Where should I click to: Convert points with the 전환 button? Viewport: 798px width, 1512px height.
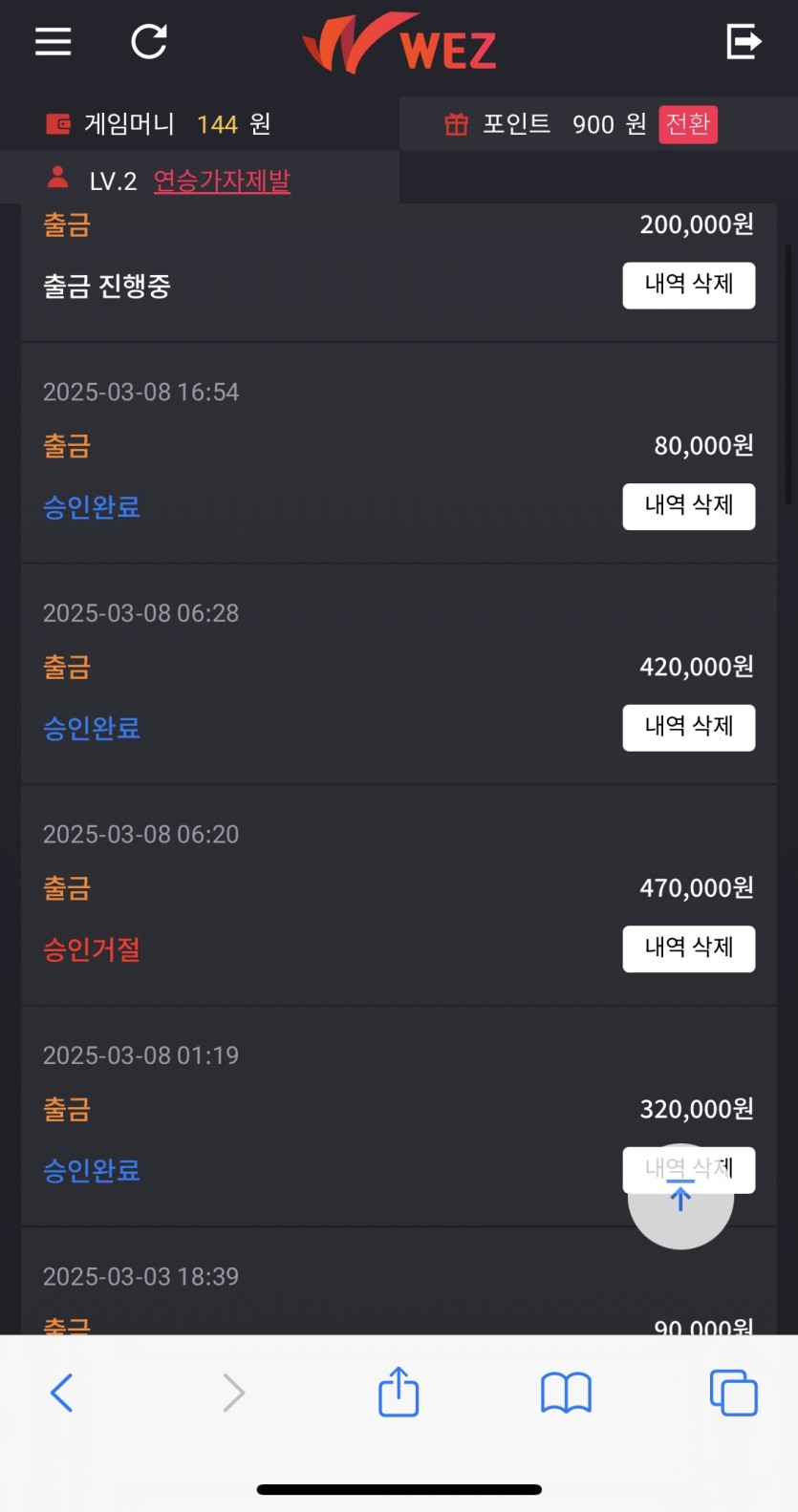687,124
